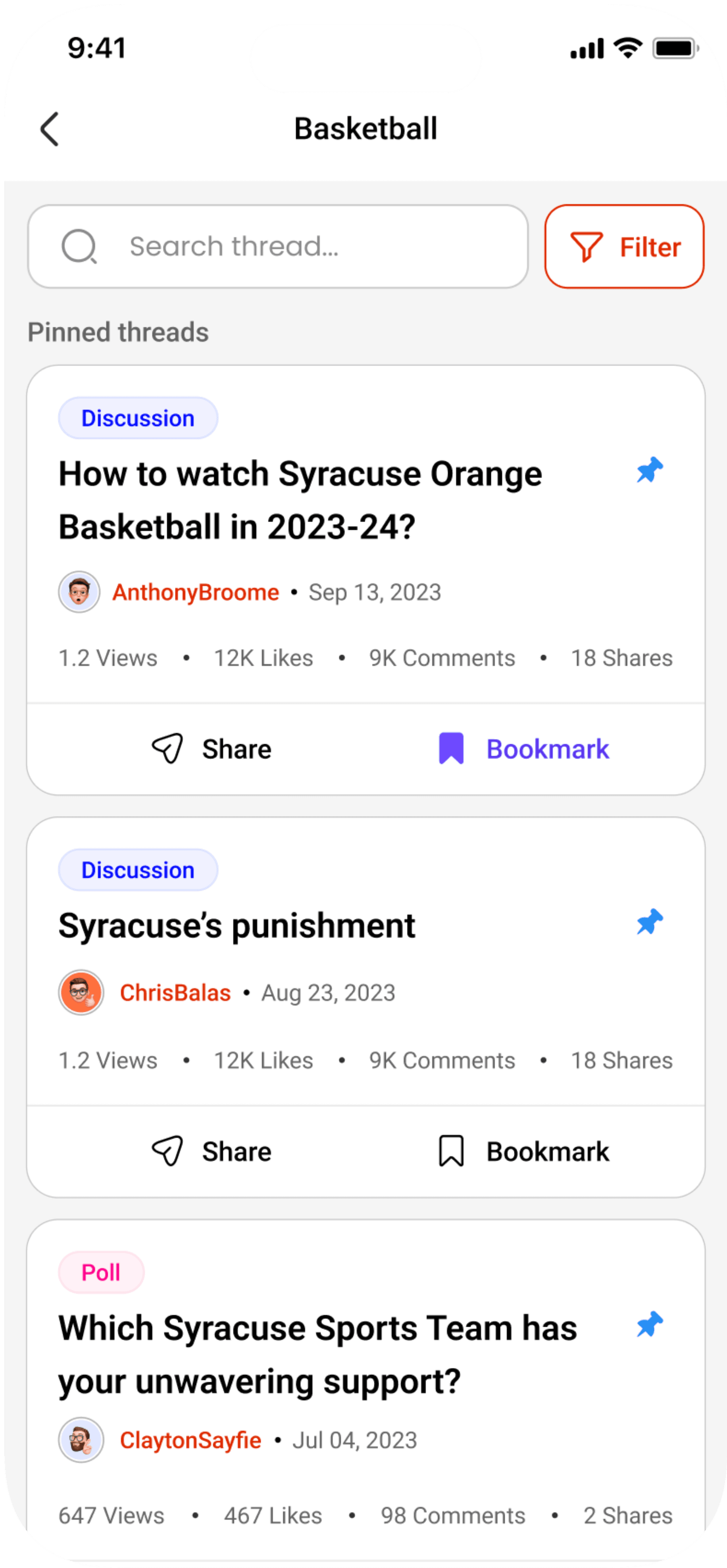Bookmark the Syracuse's punishment thread
Screen dimensions: 727x1568
point(524,1152)
